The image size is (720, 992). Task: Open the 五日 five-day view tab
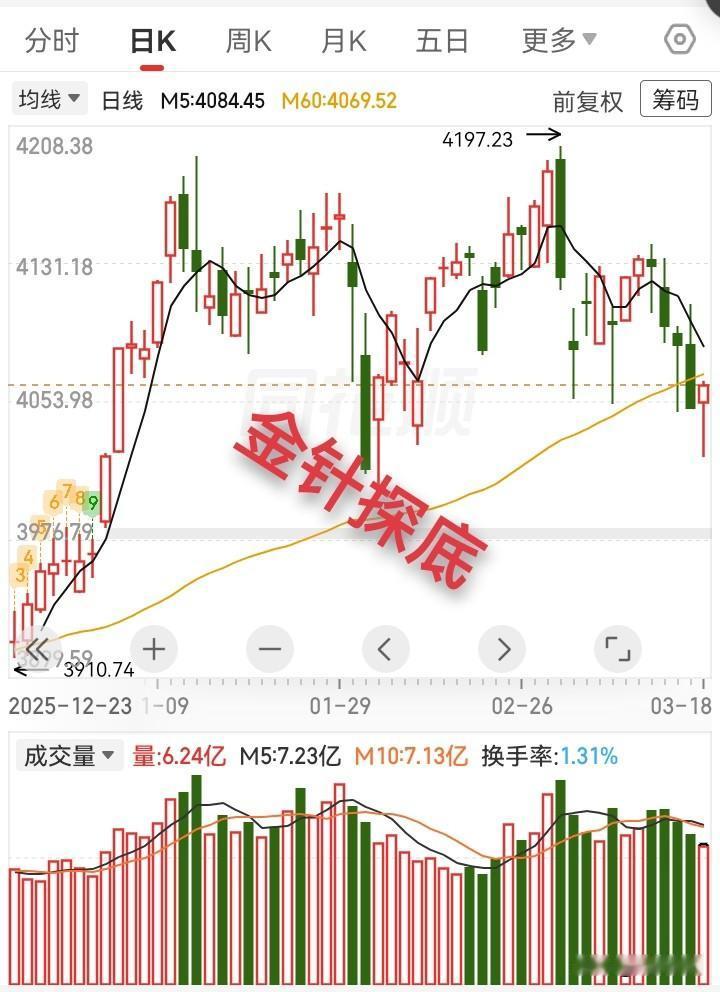pos(440,40)
